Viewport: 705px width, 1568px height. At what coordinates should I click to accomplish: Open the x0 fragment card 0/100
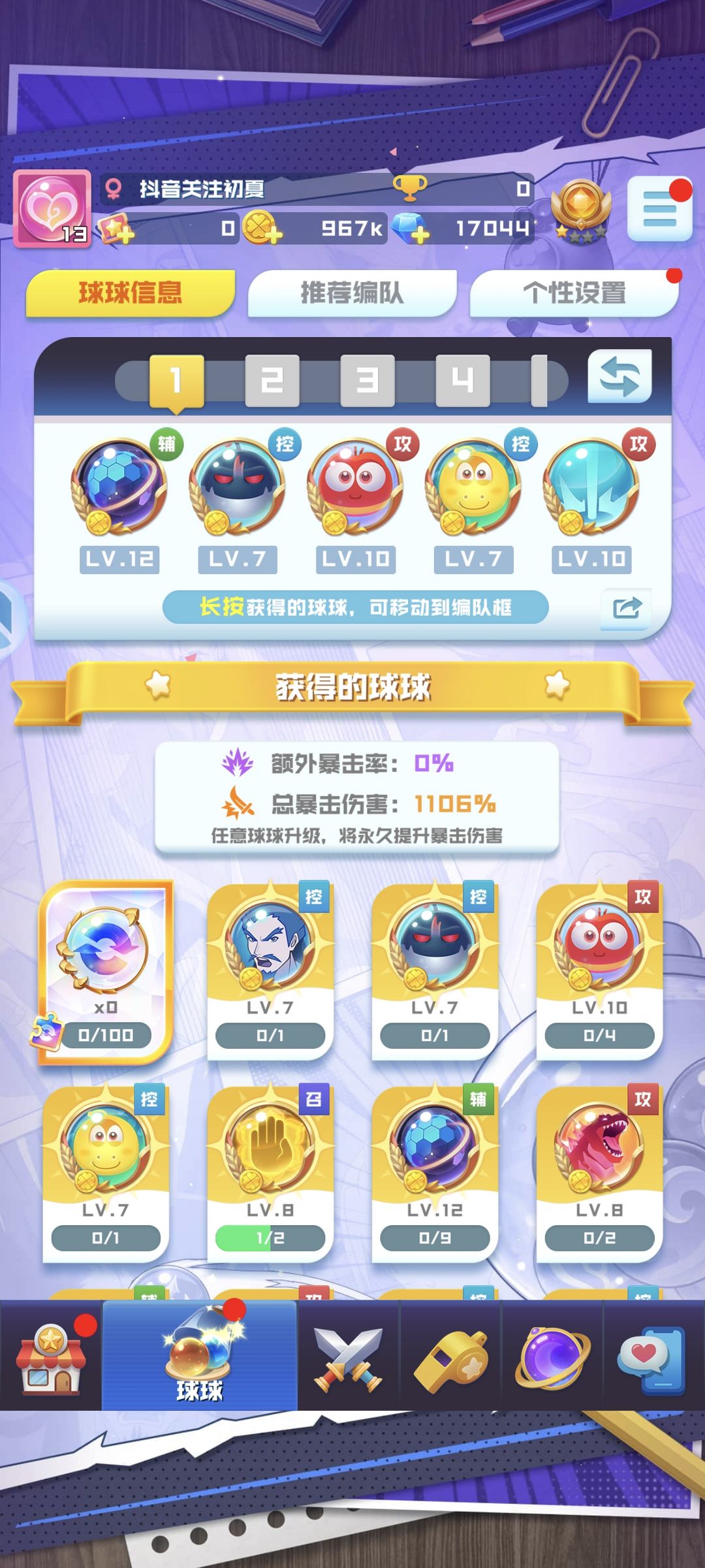click(x=106, y=971)
